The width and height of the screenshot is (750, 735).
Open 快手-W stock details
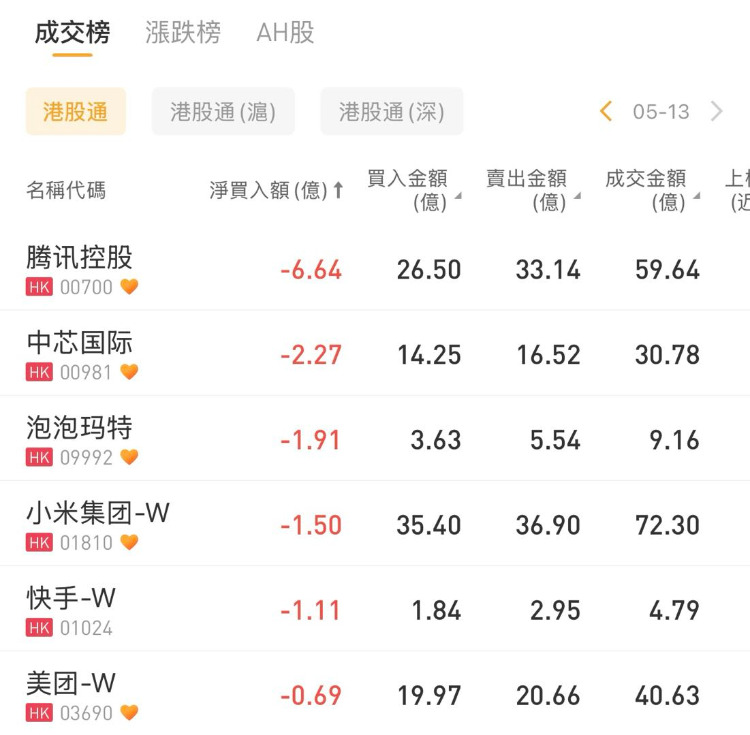pos(71,610)
